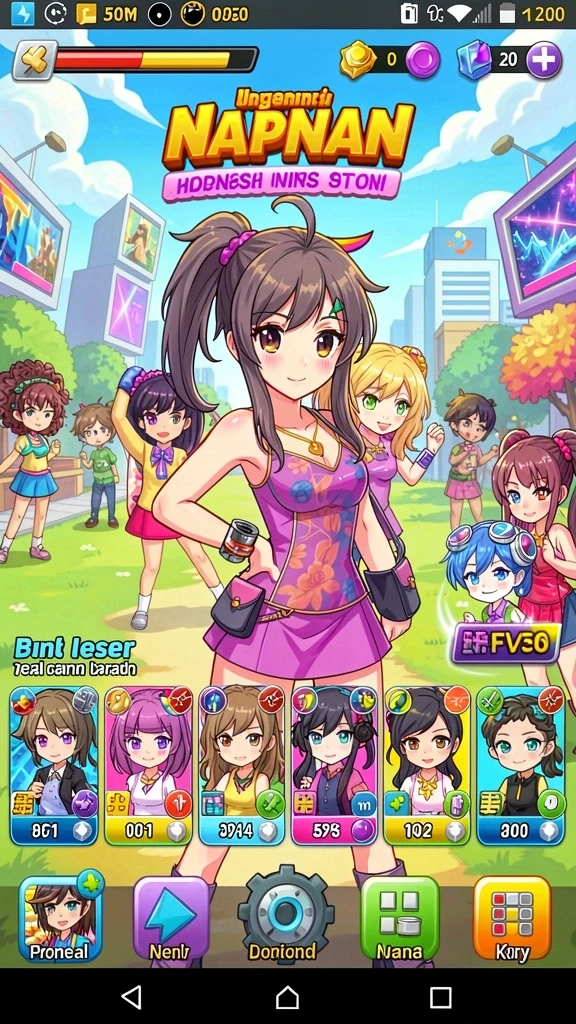Open the orange Kory grid button

[512, 918]
